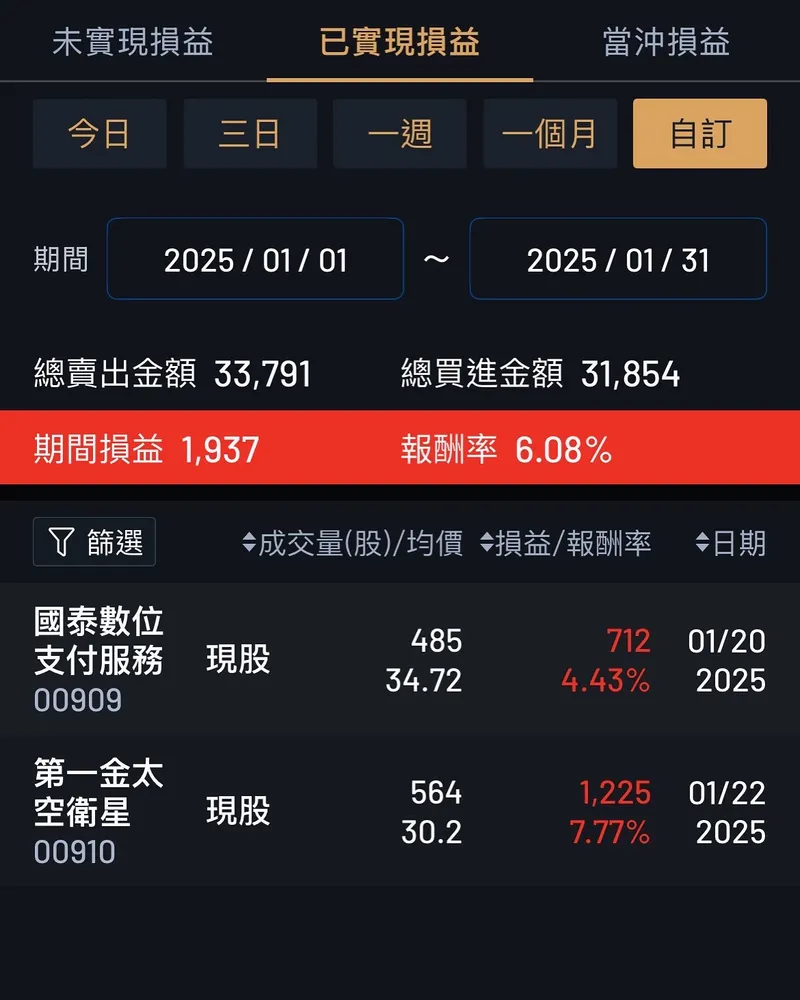
Task: Select the 一個月 range
Action: (x=550, y=134)
